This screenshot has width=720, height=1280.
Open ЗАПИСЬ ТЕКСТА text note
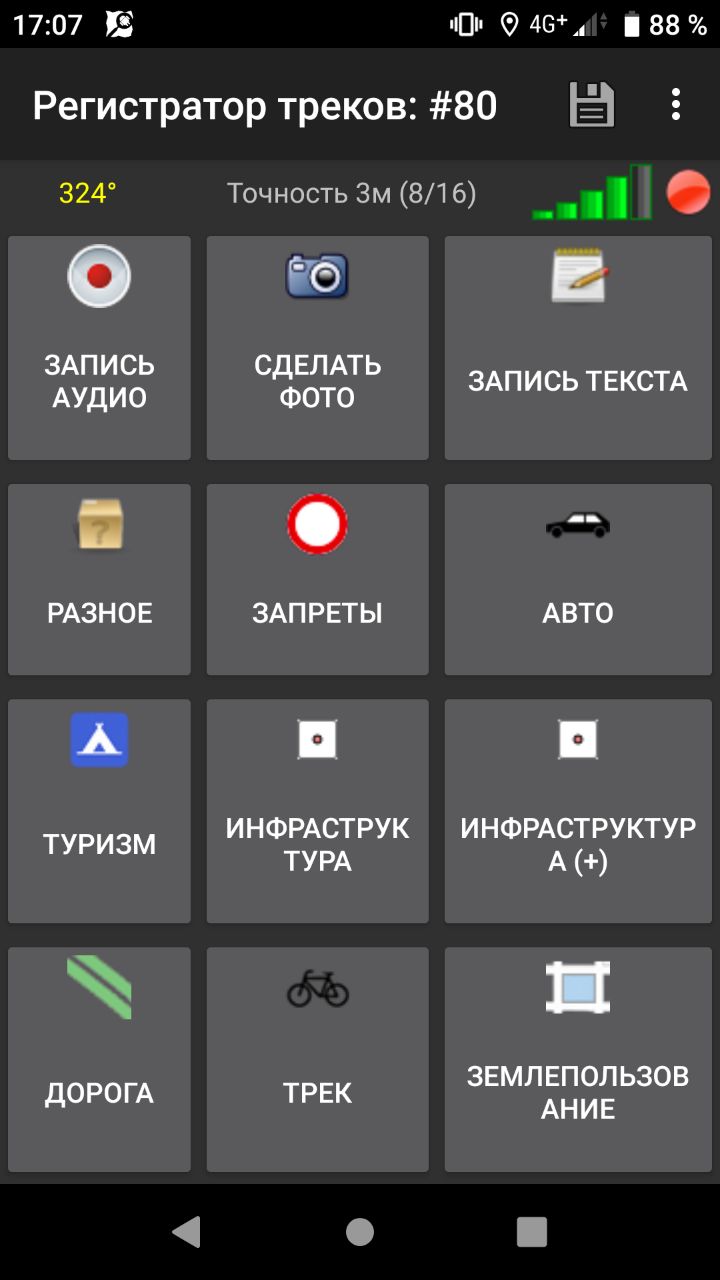[x=578, y=348]
